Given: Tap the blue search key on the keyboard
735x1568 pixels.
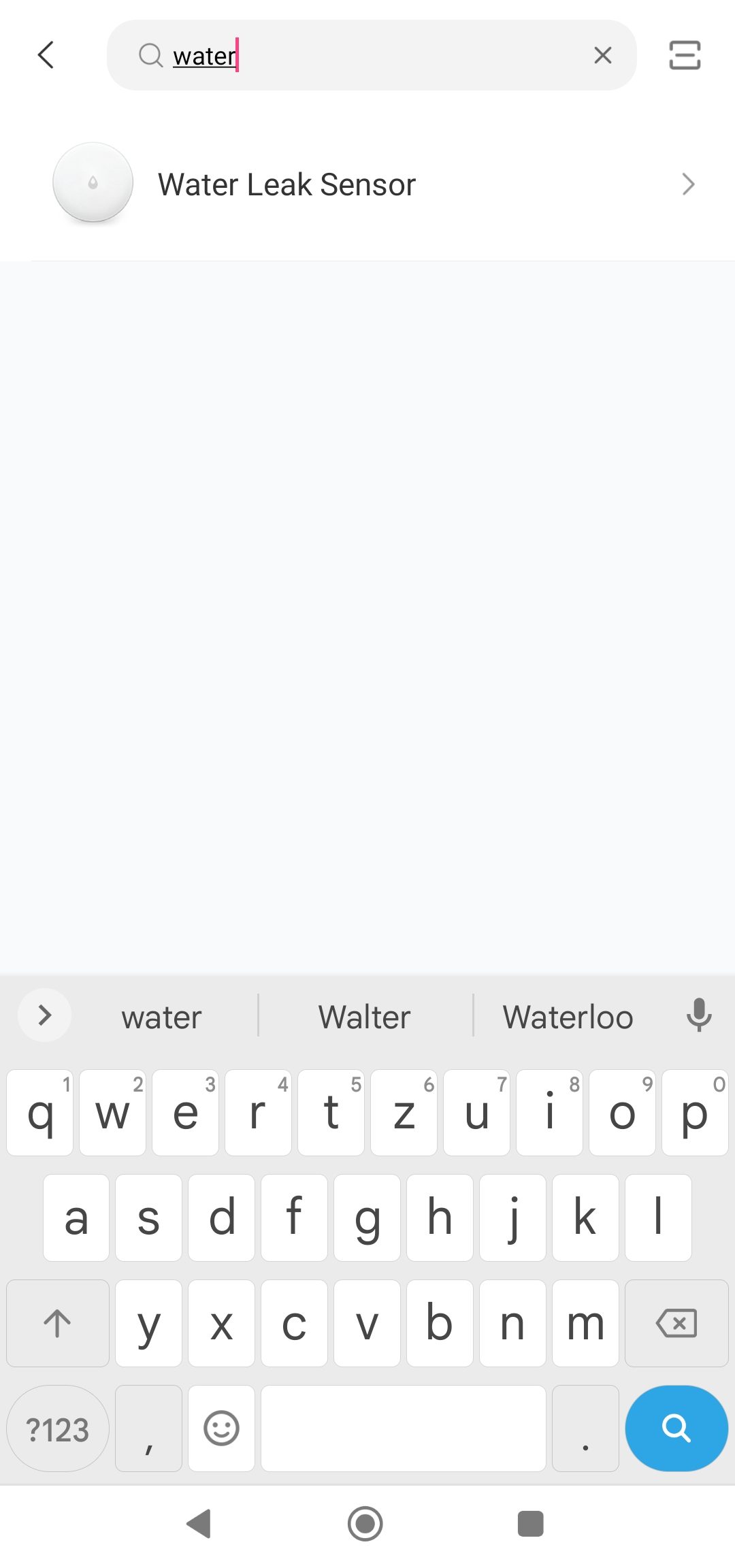Looking at the screenshot, I should 676,1428.
